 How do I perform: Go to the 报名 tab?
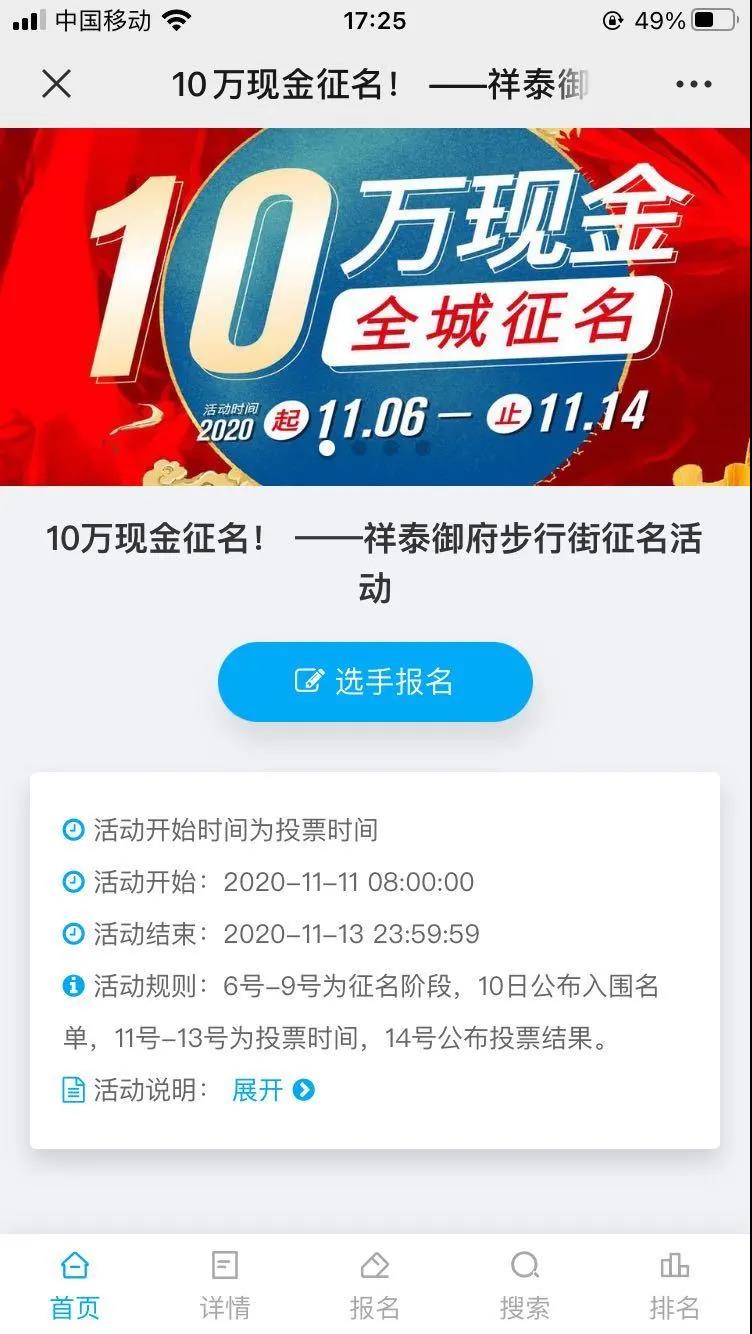[375, 1285]
